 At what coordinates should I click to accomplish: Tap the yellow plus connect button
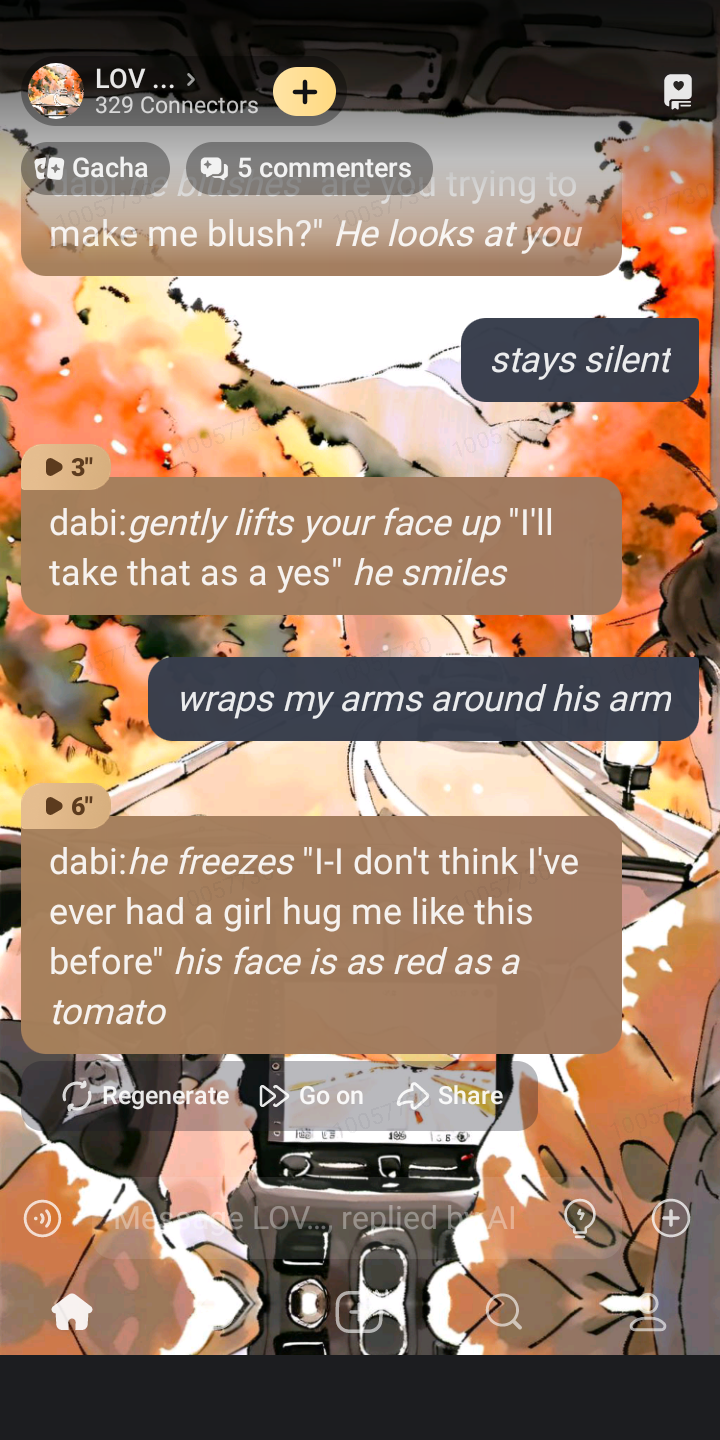[304, 92]
